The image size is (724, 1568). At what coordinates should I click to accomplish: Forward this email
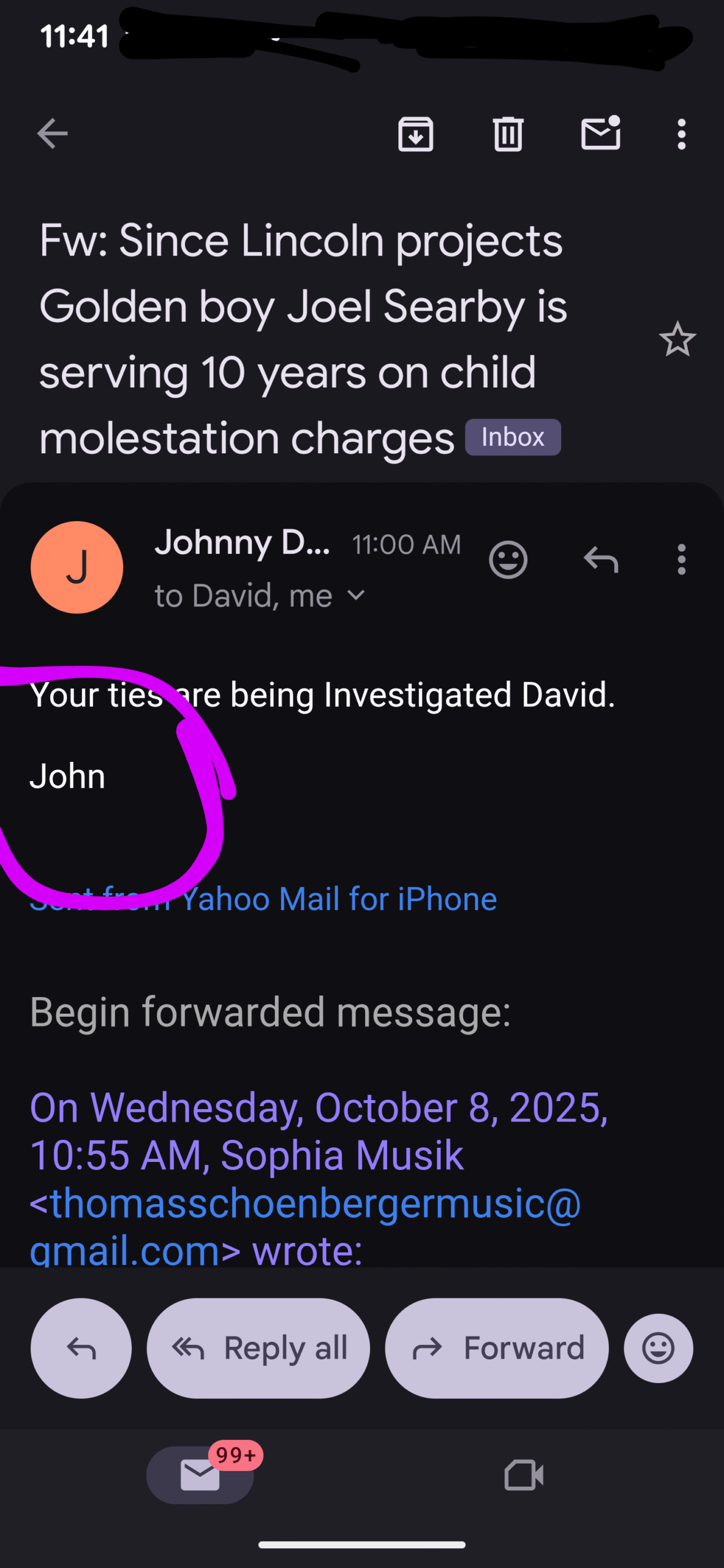pyautogui.click(x=497, y=1348)
